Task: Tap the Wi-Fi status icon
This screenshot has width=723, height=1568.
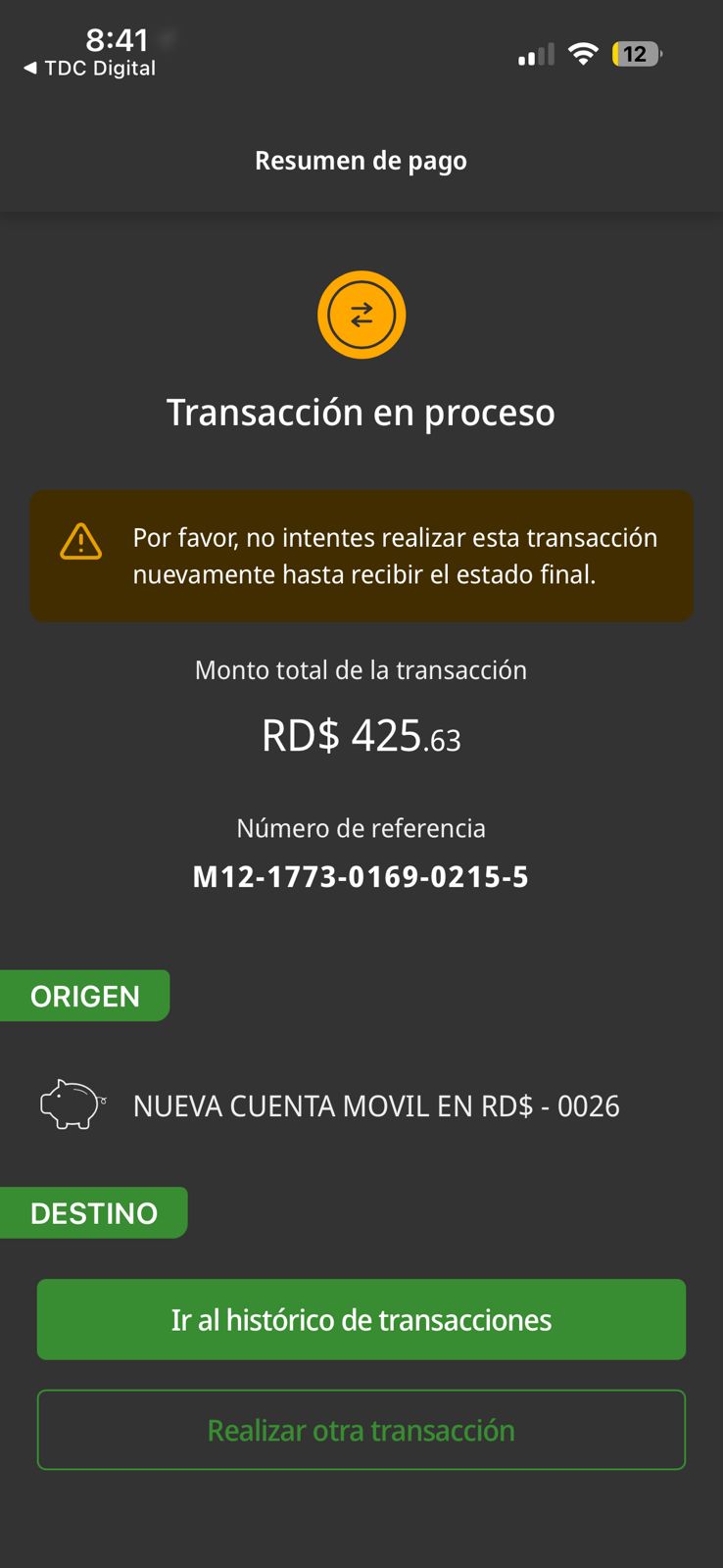Action: [x=583, y=54]
